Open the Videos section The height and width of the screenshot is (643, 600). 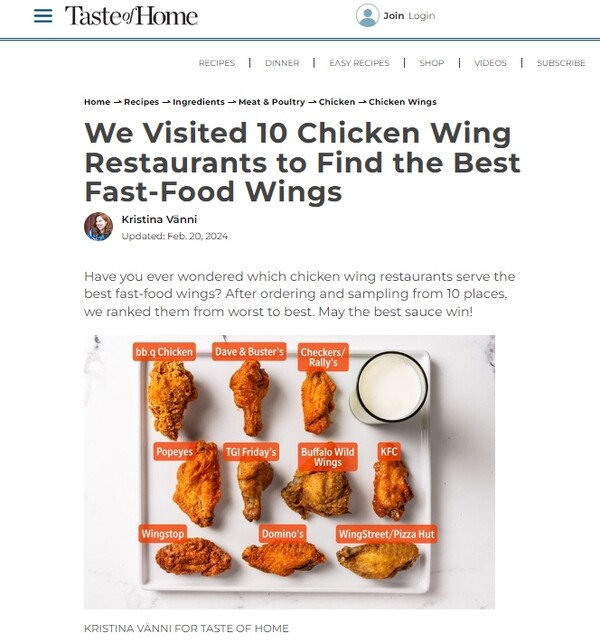[x=490, y=63]
